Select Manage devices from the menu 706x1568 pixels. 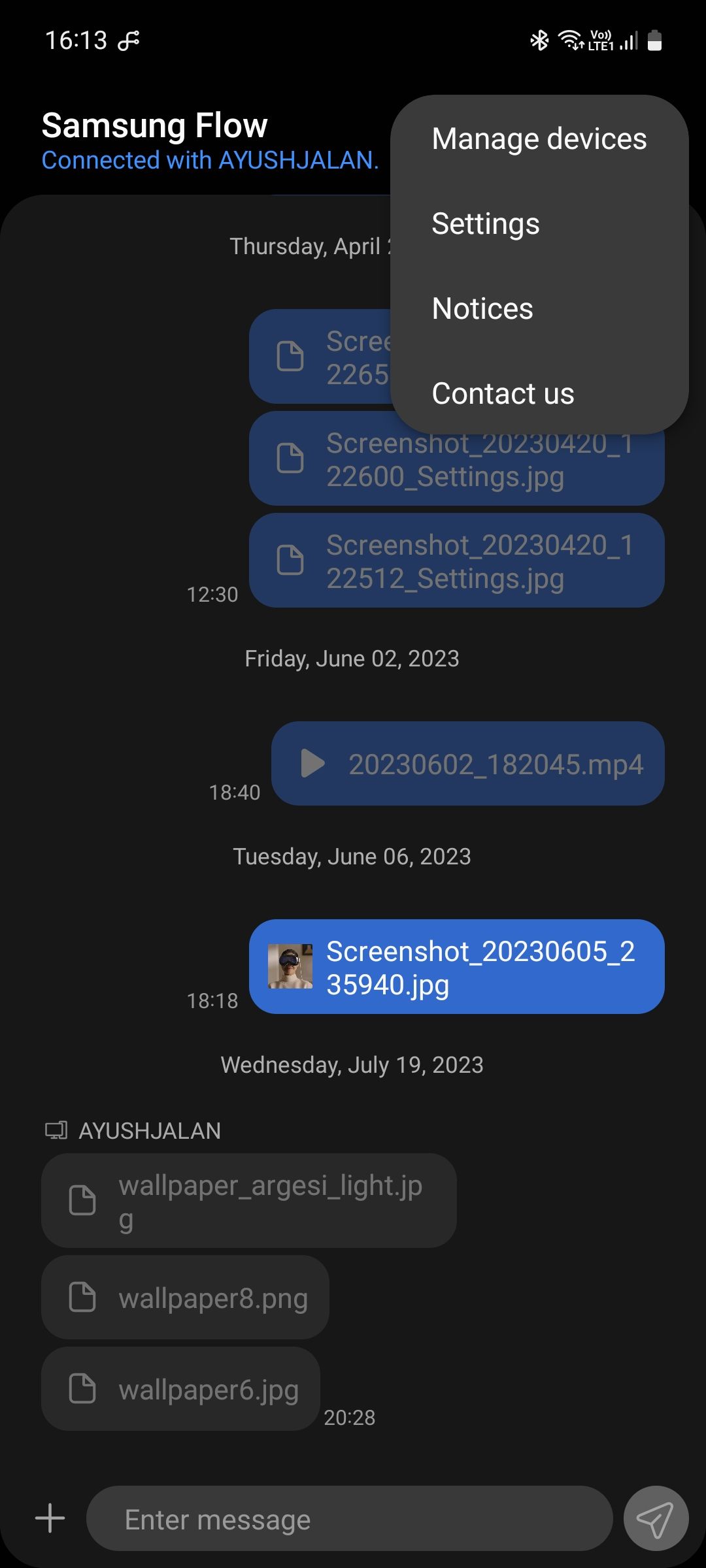pyautogui.click(x=539, y=138)
